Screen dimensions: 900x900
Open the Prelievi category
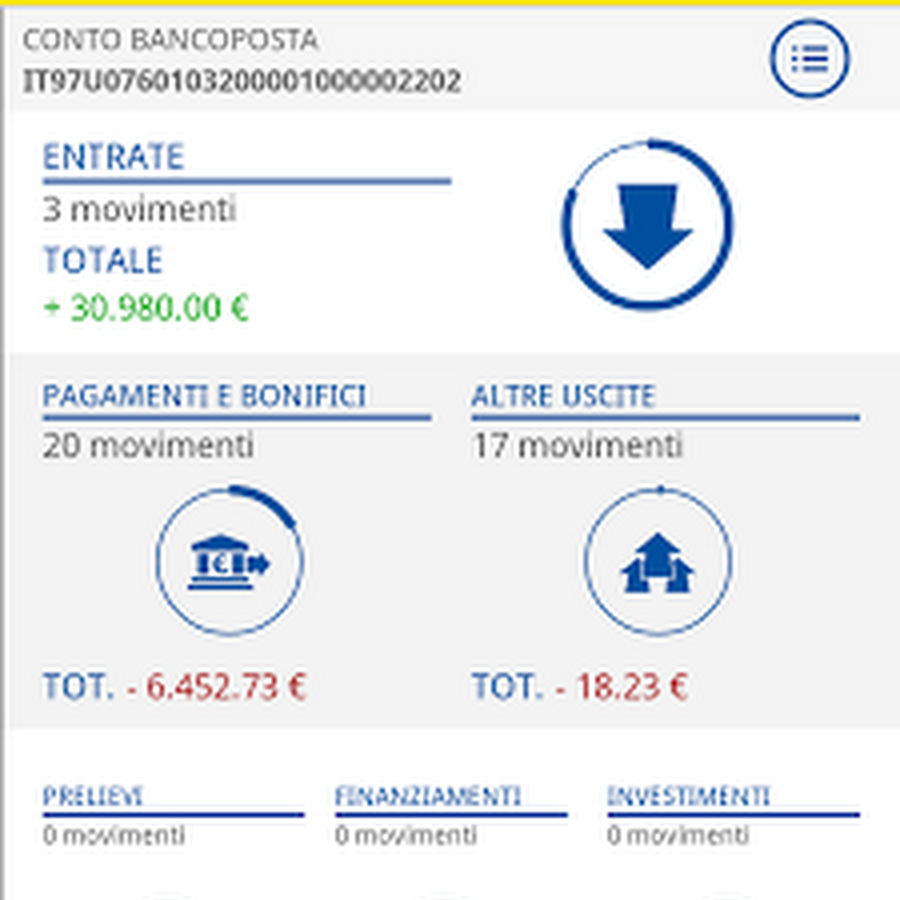point(93,797)
